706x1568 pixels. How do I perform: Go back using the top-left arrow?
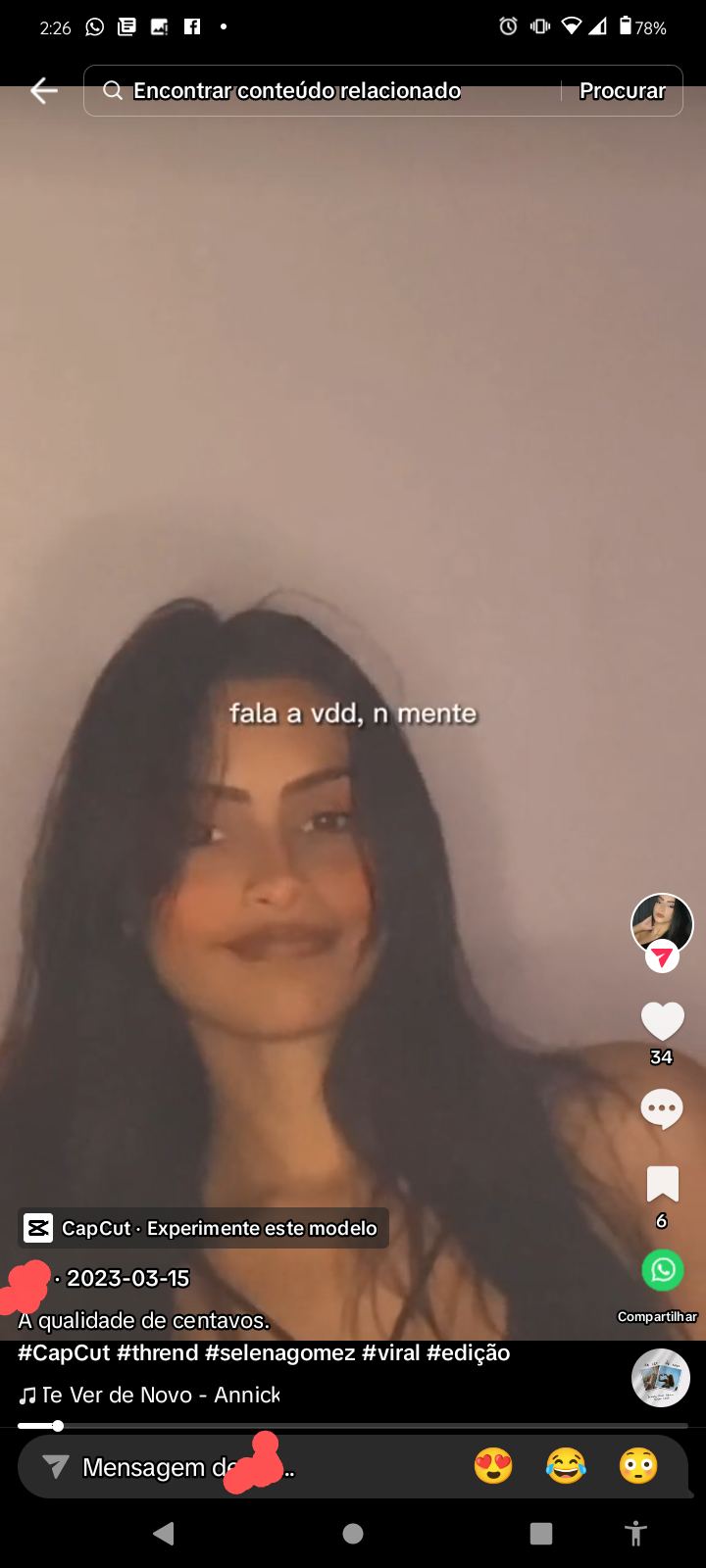point(43,90)
